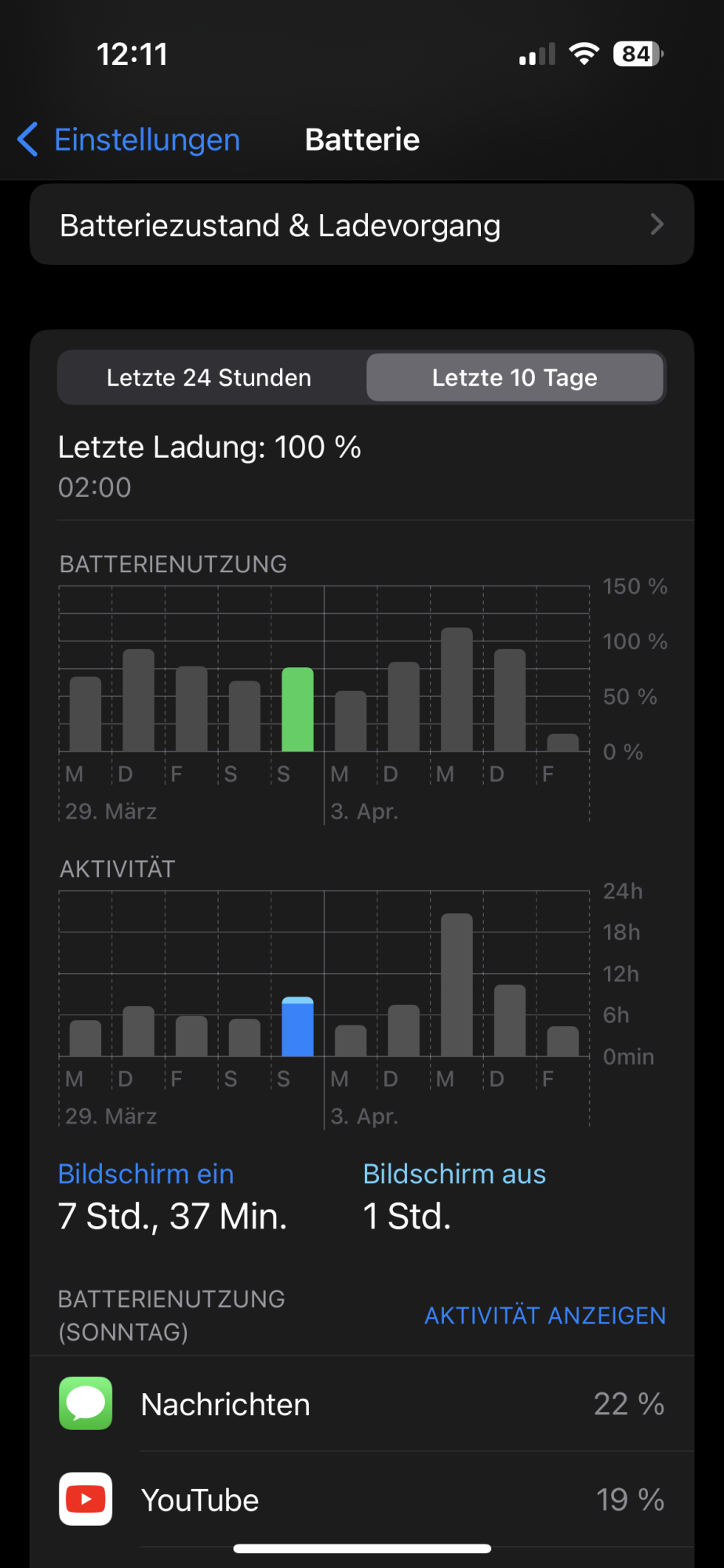Select the green Sunday battery usage bar
The width and height of the screenshot is (724, 1568).
coord(298,710)
